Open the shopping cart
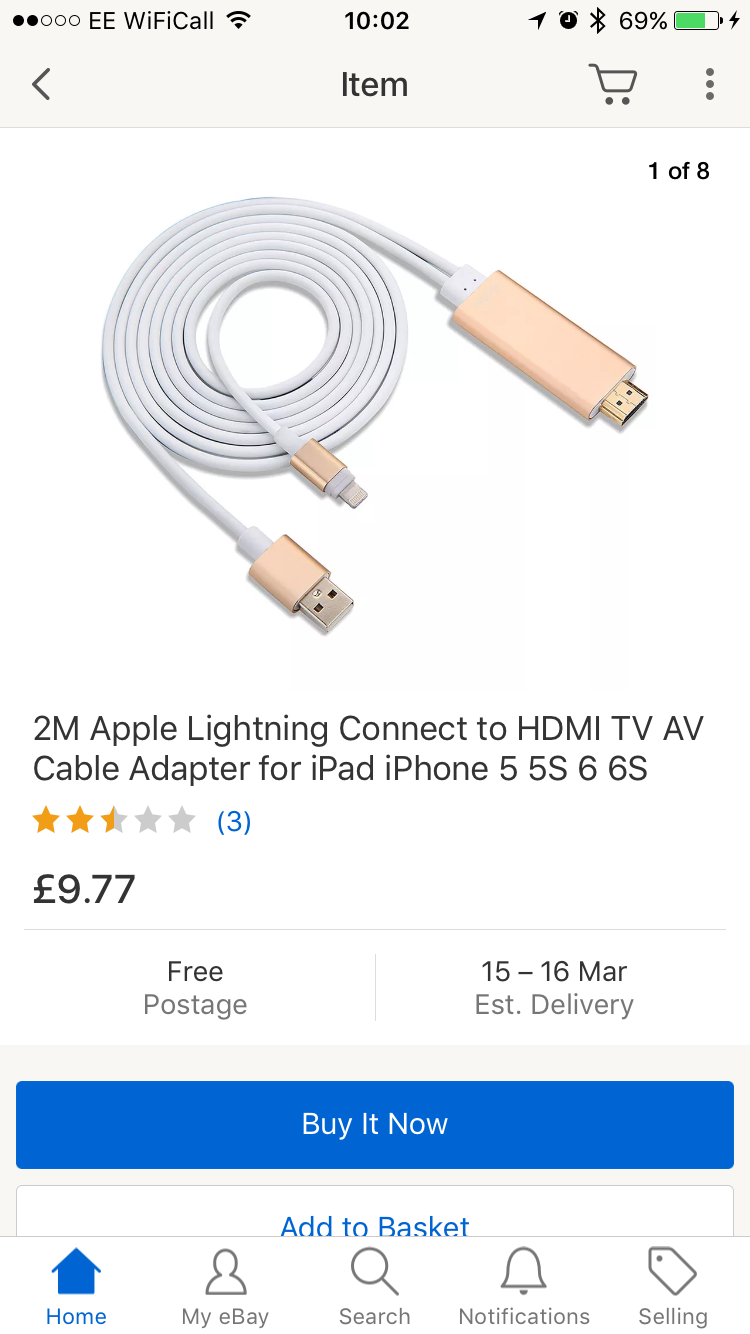 [612, 84]
